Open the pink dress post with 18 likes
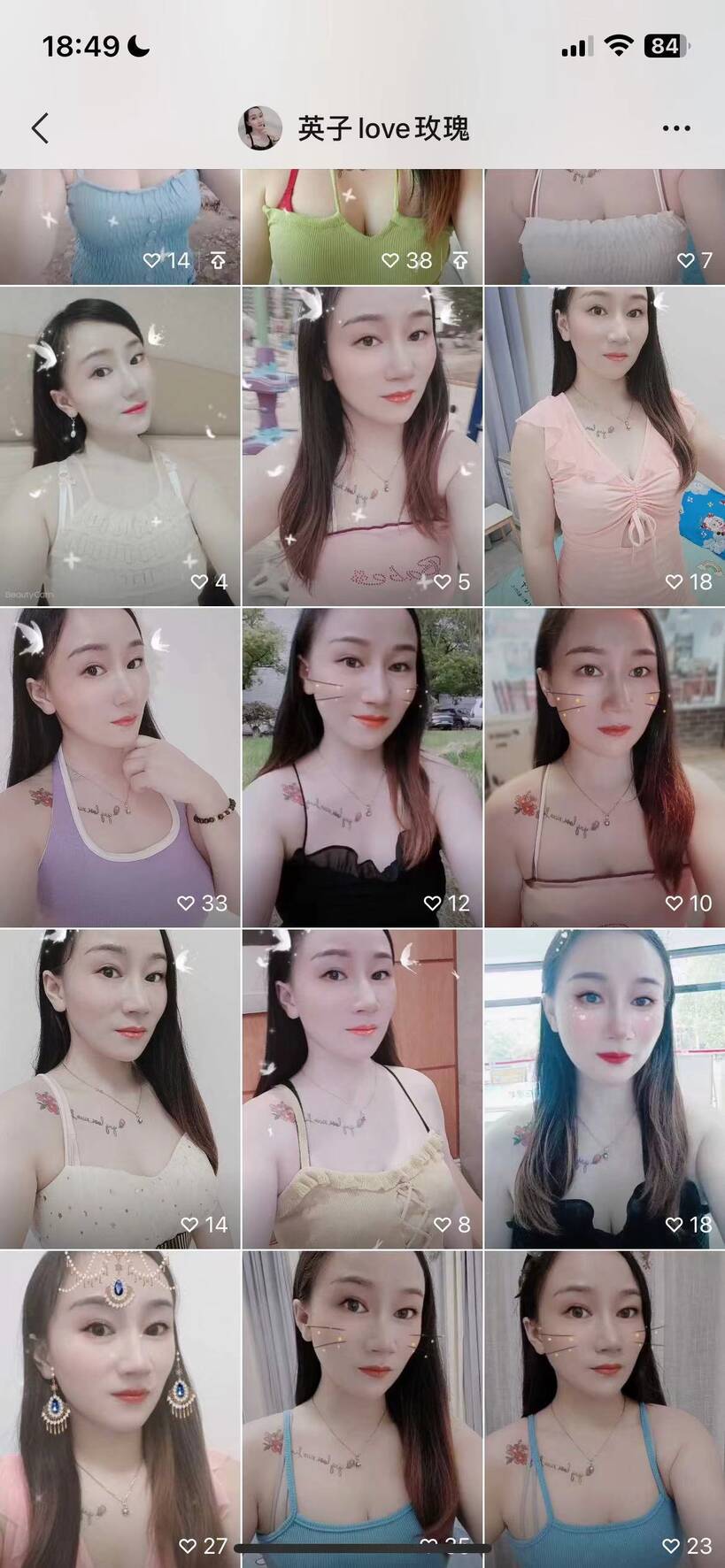 click(x=605, y=446)
